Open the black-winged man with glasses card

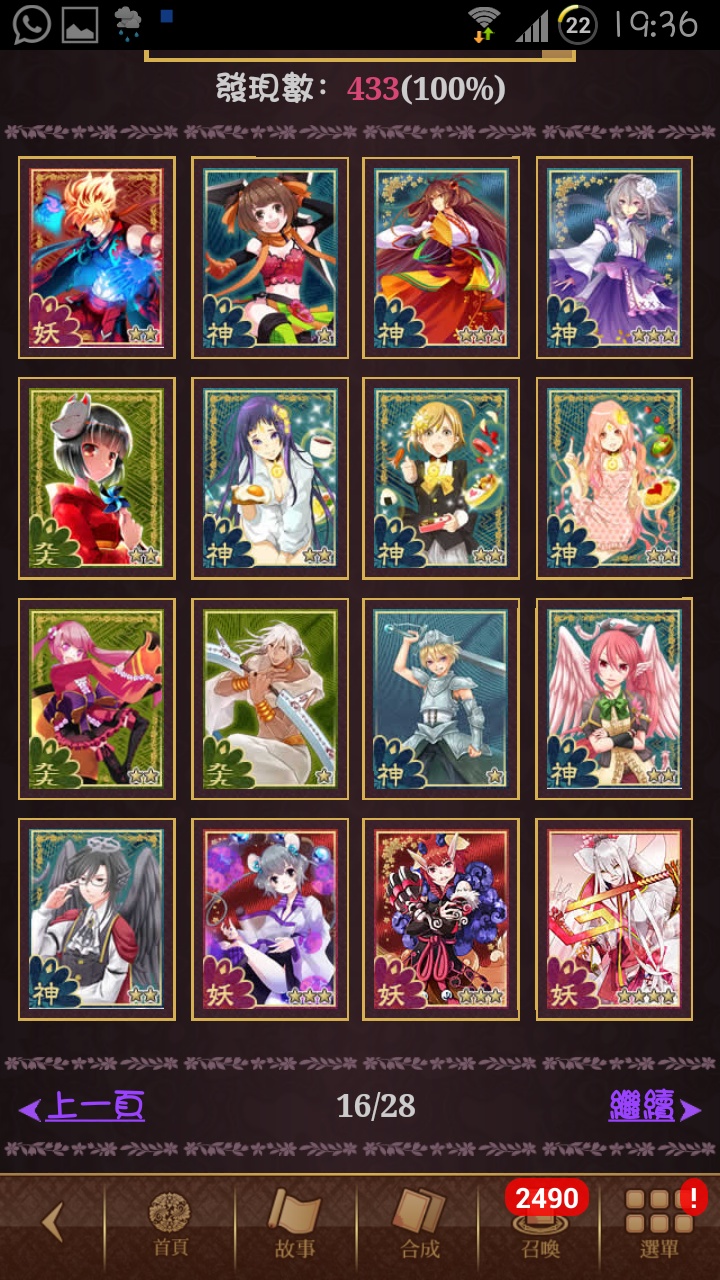tap(97, 920)
